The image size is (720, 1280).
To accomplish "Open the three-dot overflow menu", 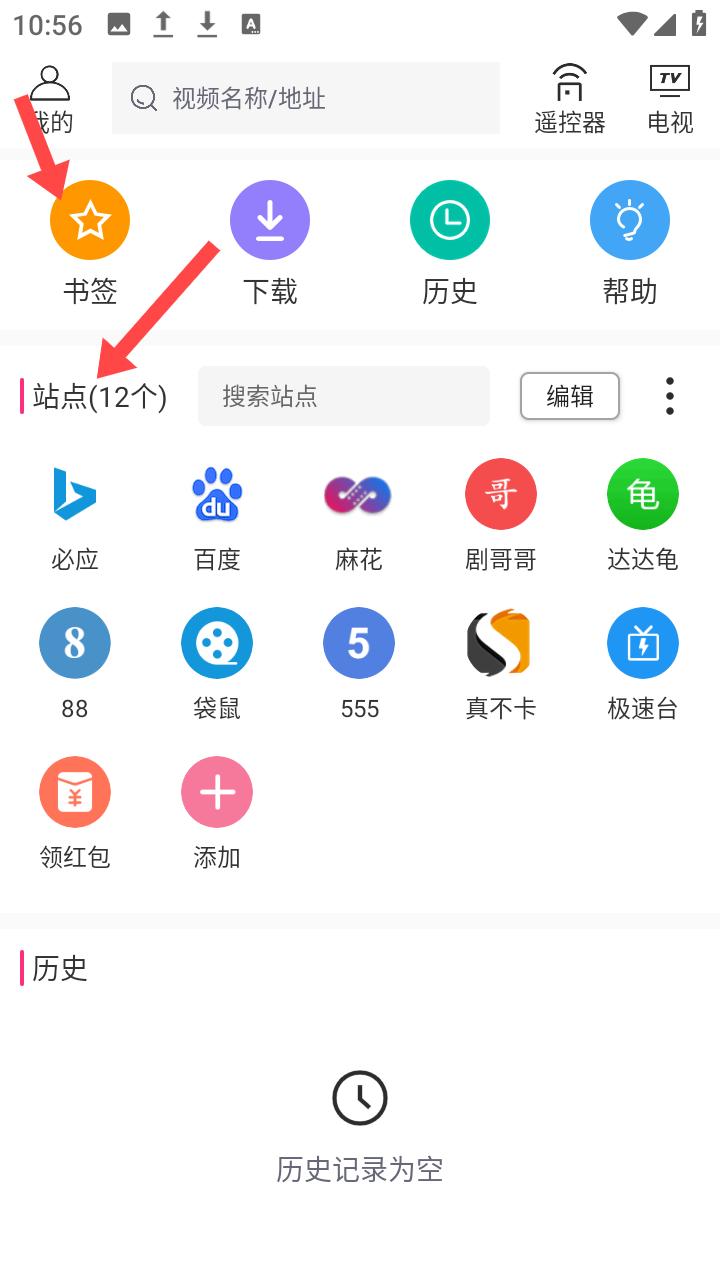I will pos(670,396).
